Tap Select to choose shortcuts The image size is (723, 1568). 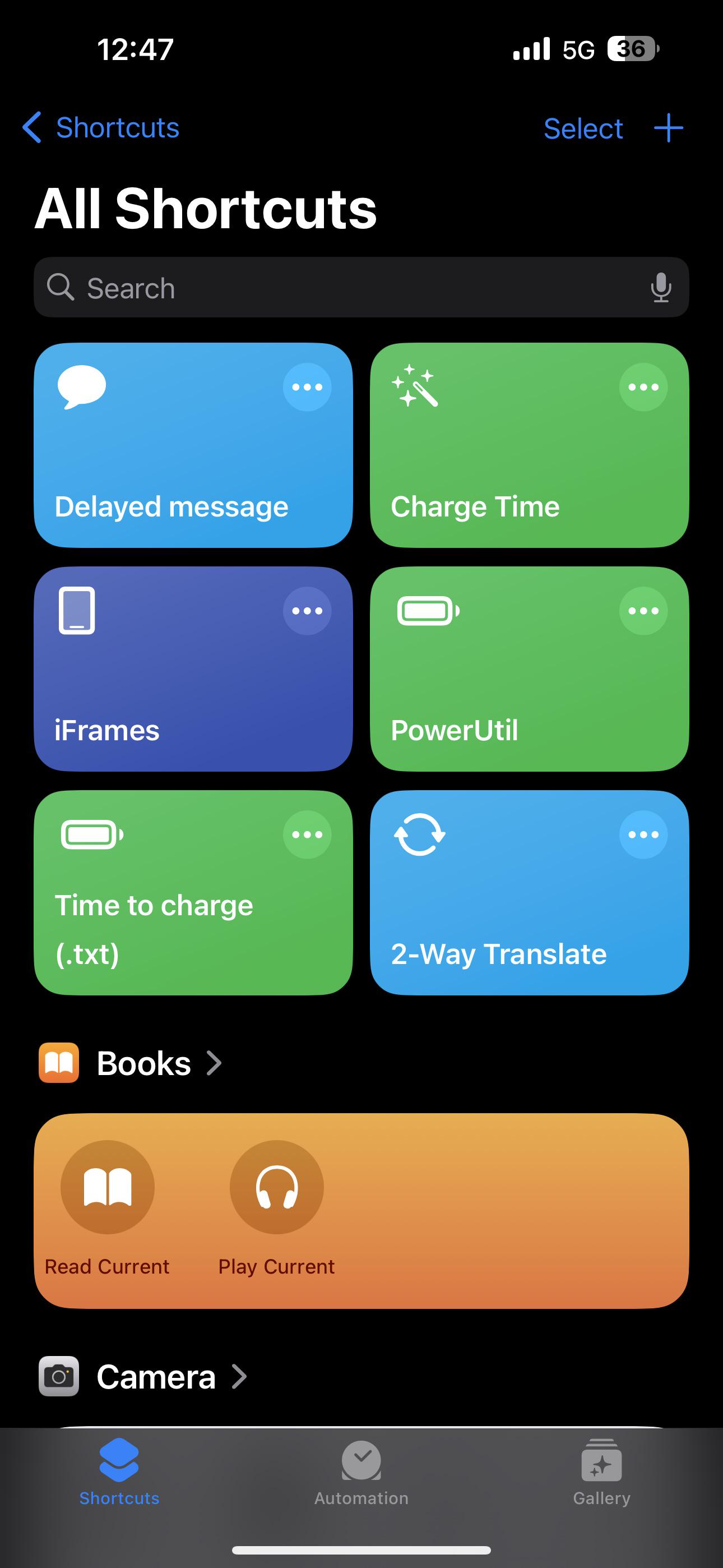click(x=582, y=129)
